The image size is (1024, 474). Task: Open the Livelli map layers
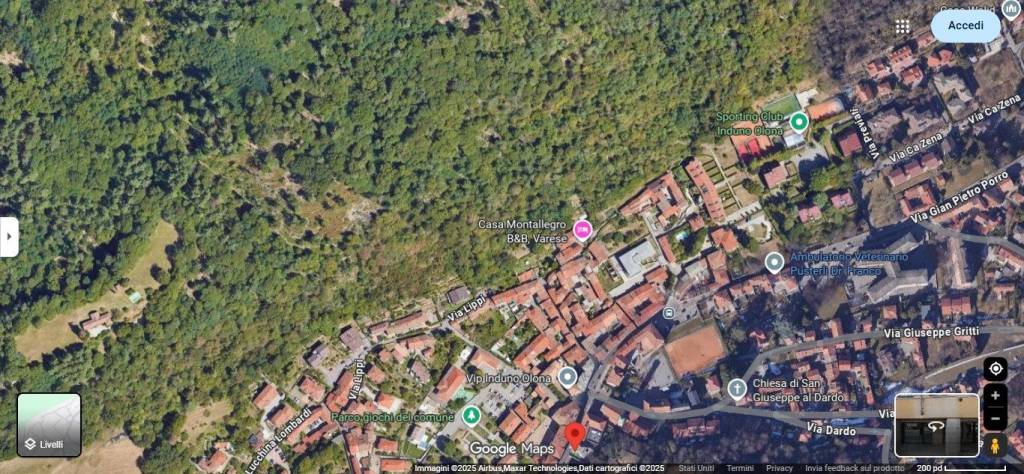pos(49,425)
